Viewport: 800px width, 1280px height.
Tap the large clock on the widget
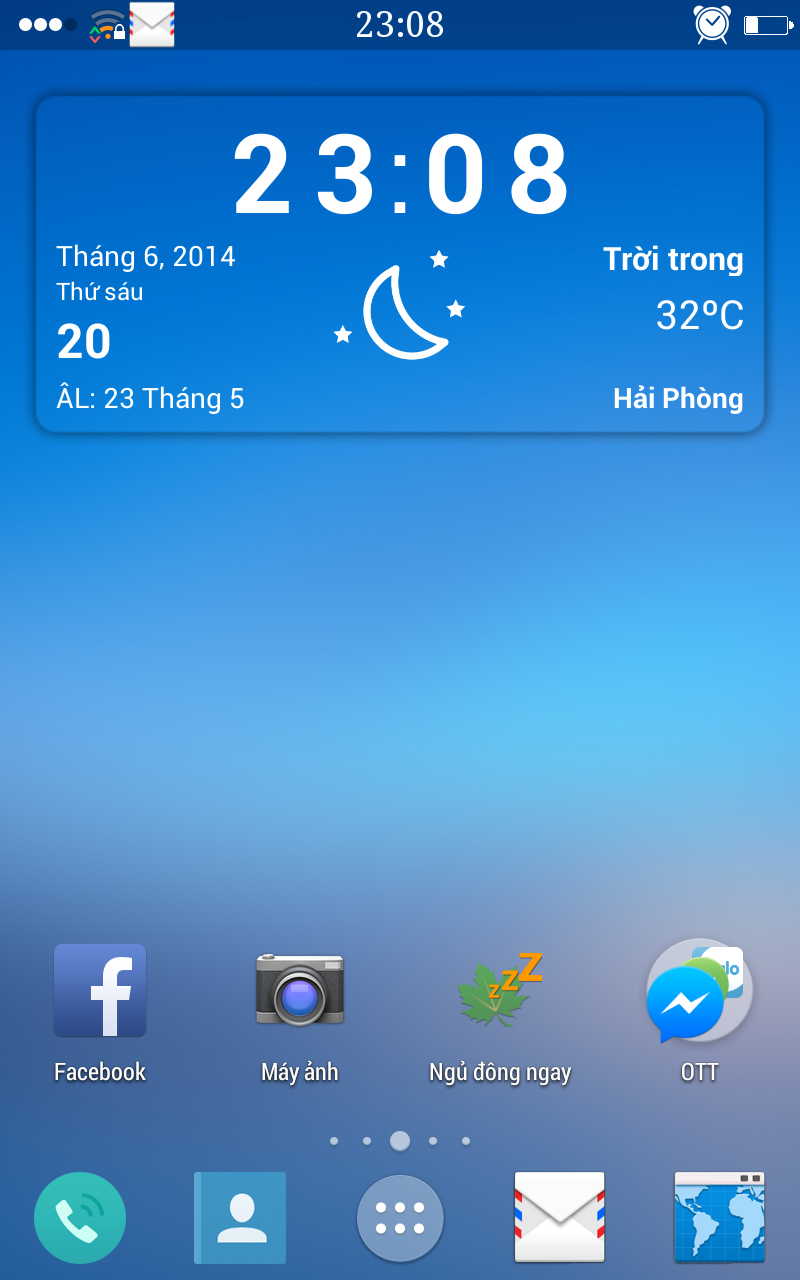[401, 176]
